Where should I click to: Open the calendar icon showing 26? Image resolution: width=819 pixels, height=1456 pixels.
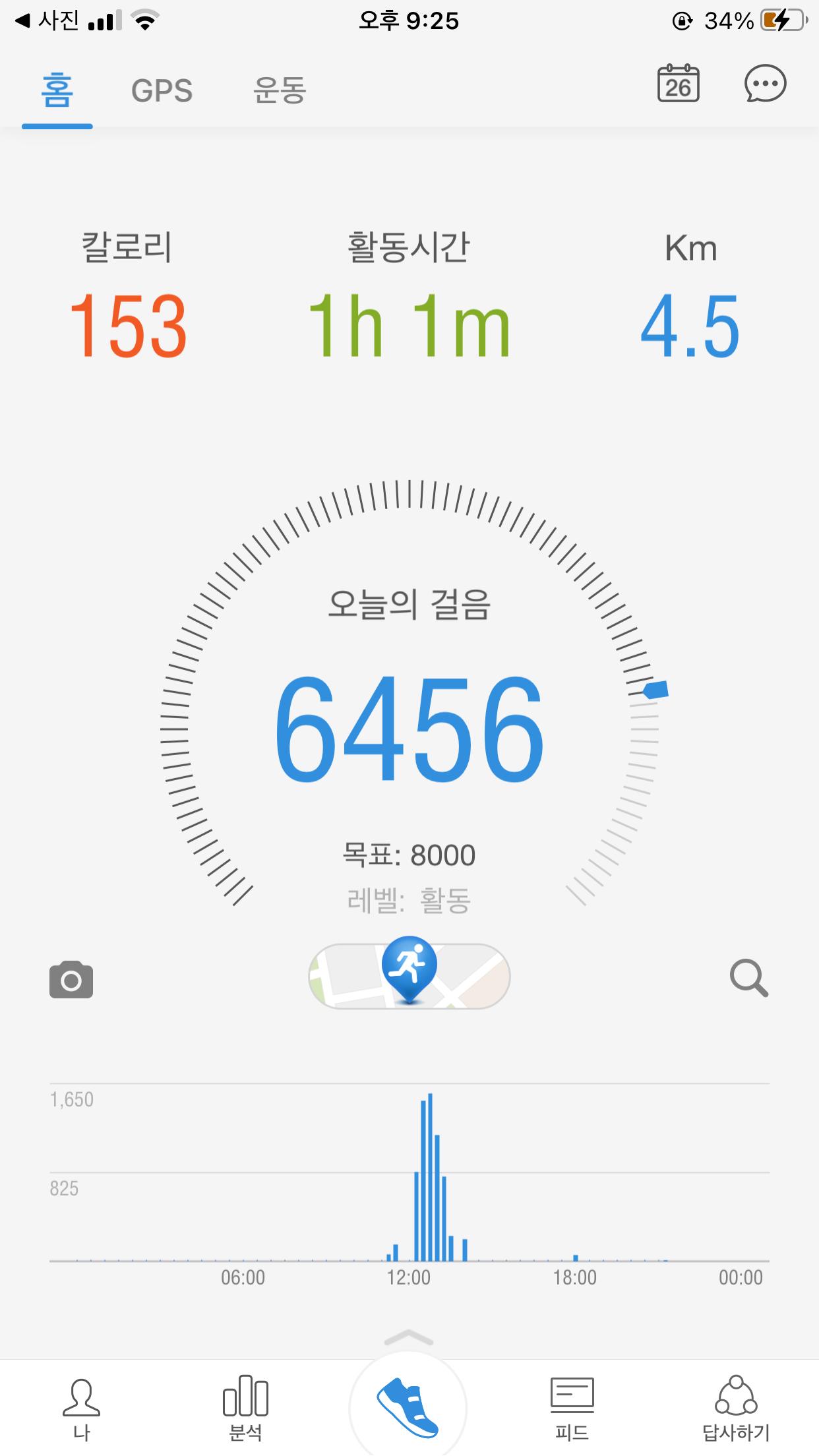[678, 84]
